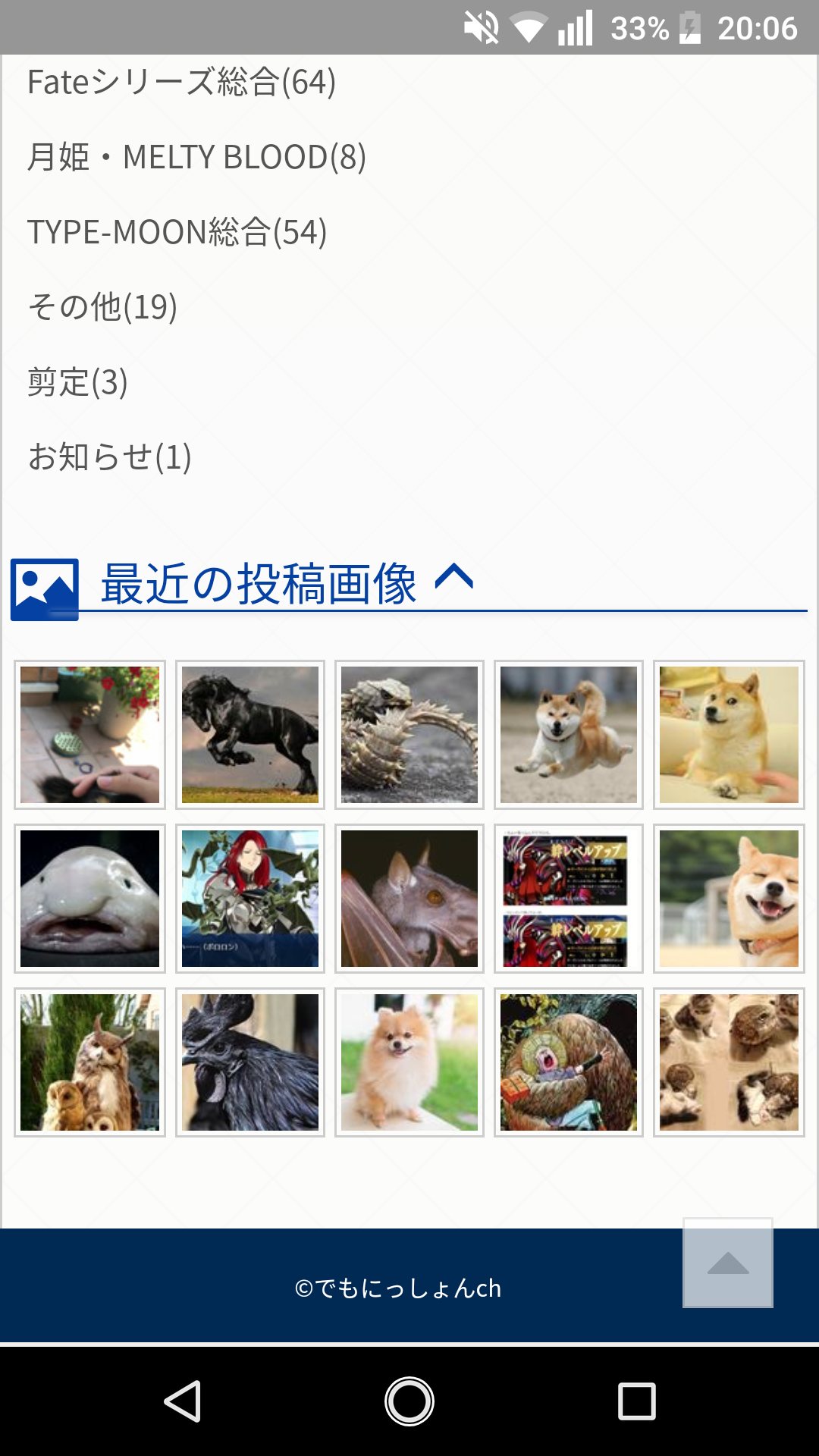Jump back to top of page

[728, 1263]
